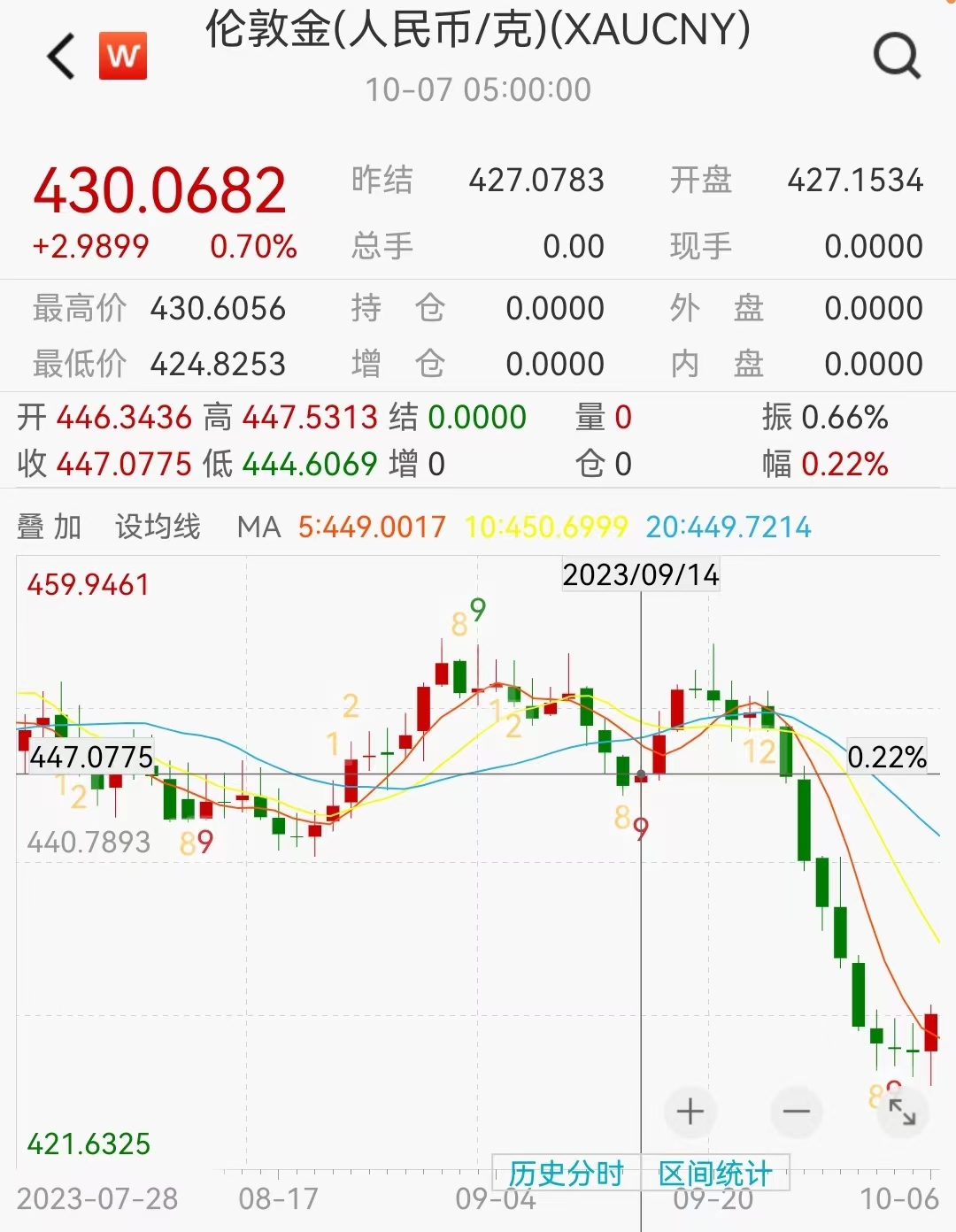The image size is (956, 1232).
Task: Expand the chart to fullscreen
Action: [902, 1112]
